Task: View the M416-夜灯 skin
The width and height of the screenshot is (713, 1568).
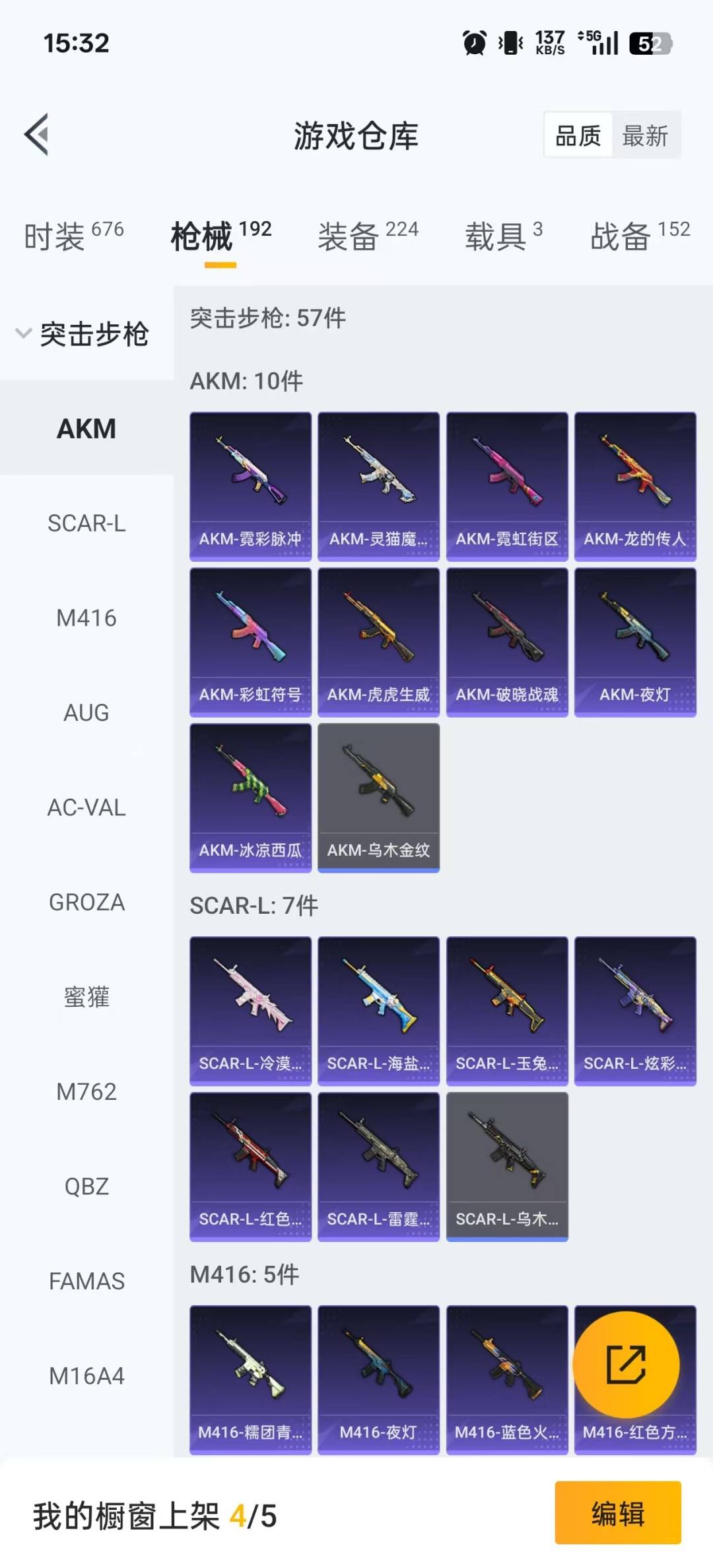Action: [378, 1379]
